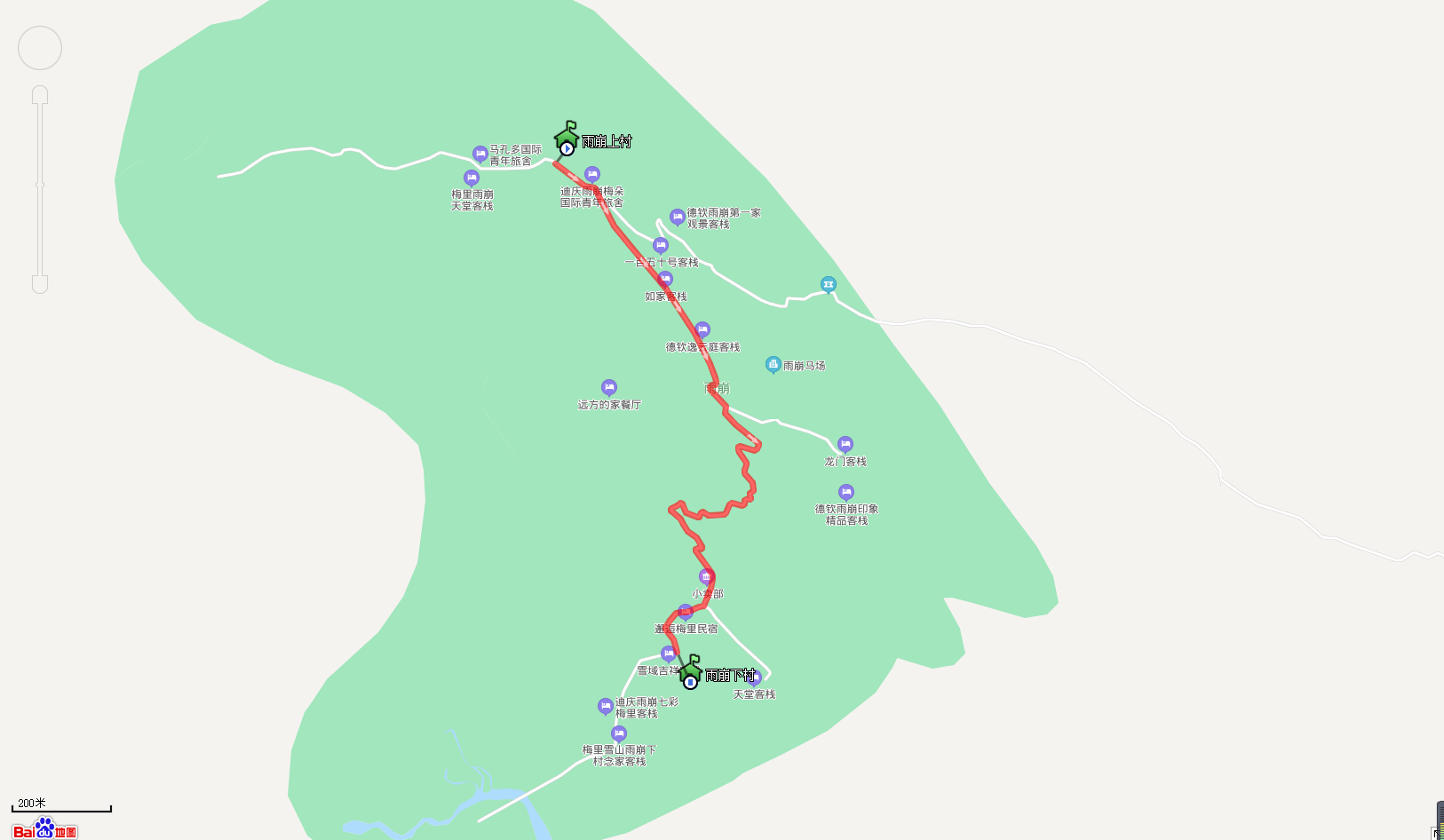Select the 天堂客栈 pin

755,679
